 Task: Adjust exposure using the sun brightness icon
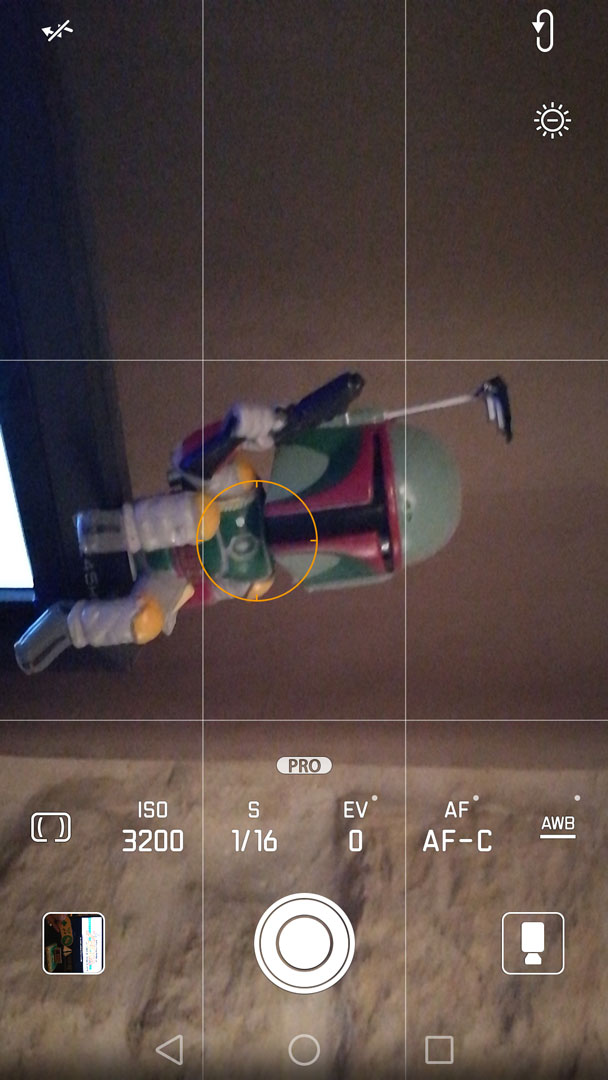point(551,121)
